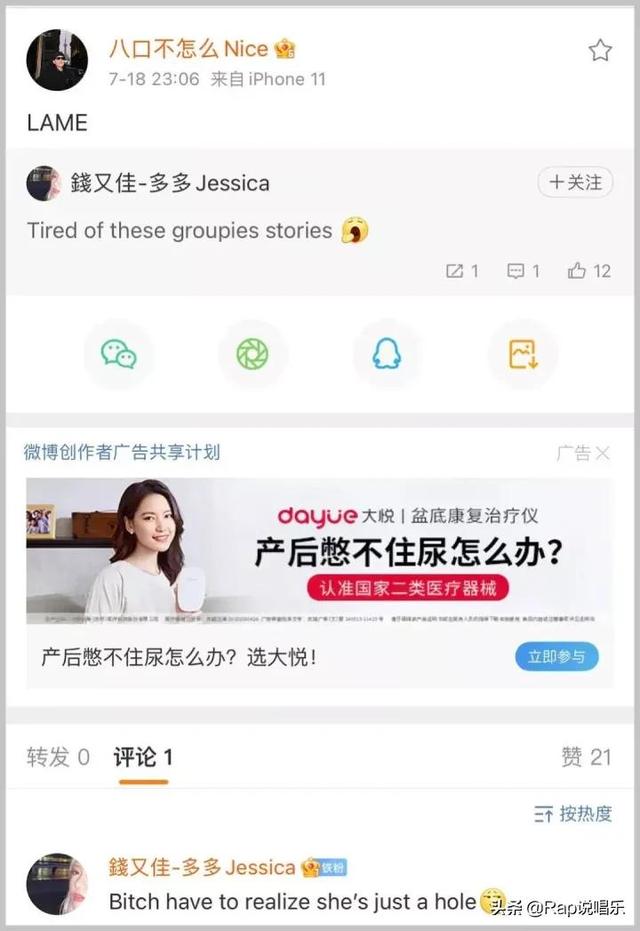Image resolution: width=640 pixels, height=931 pixels.
Task: Tap the 立即参与 button
Action: [x=556, y=656]
